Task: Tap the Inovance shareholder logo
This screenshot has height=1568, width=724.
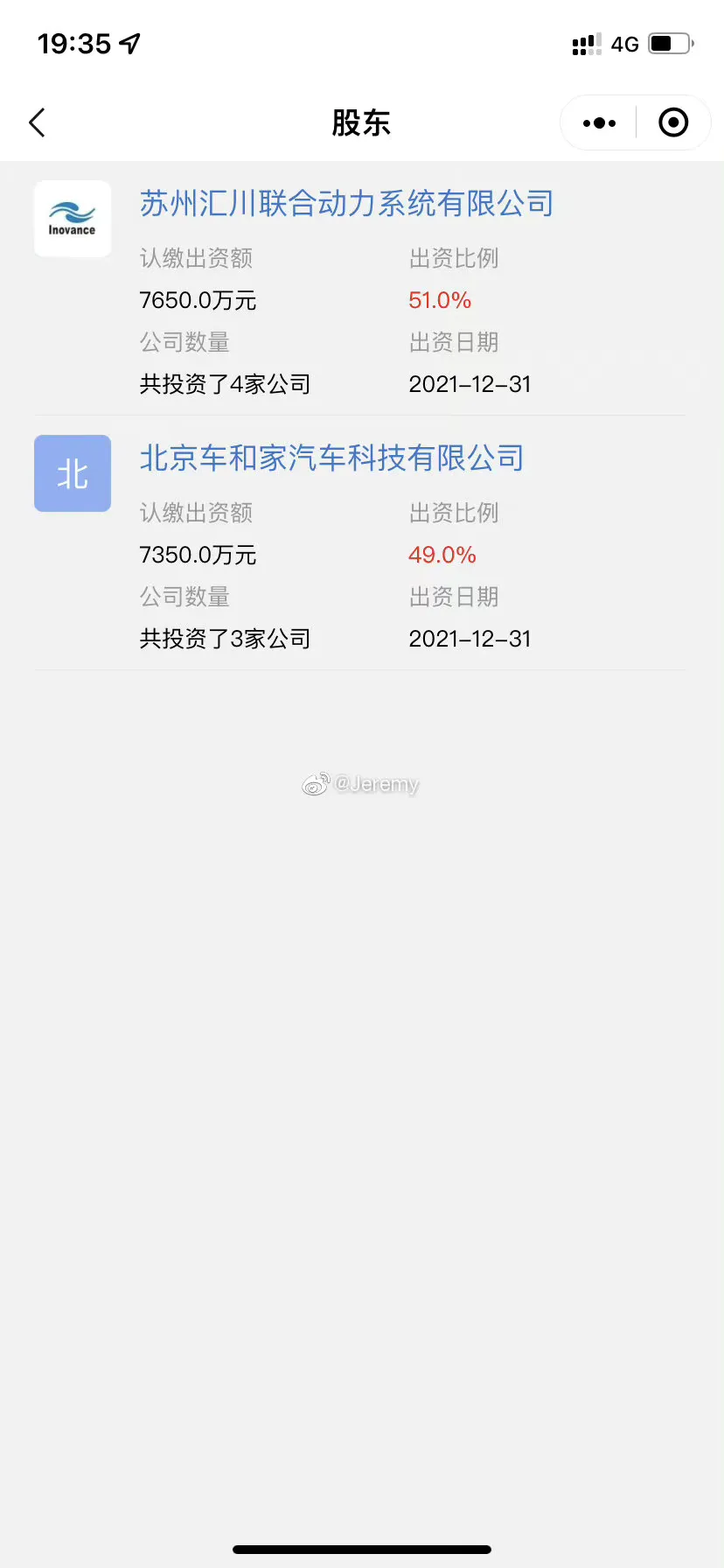Action: coord(73,219)
